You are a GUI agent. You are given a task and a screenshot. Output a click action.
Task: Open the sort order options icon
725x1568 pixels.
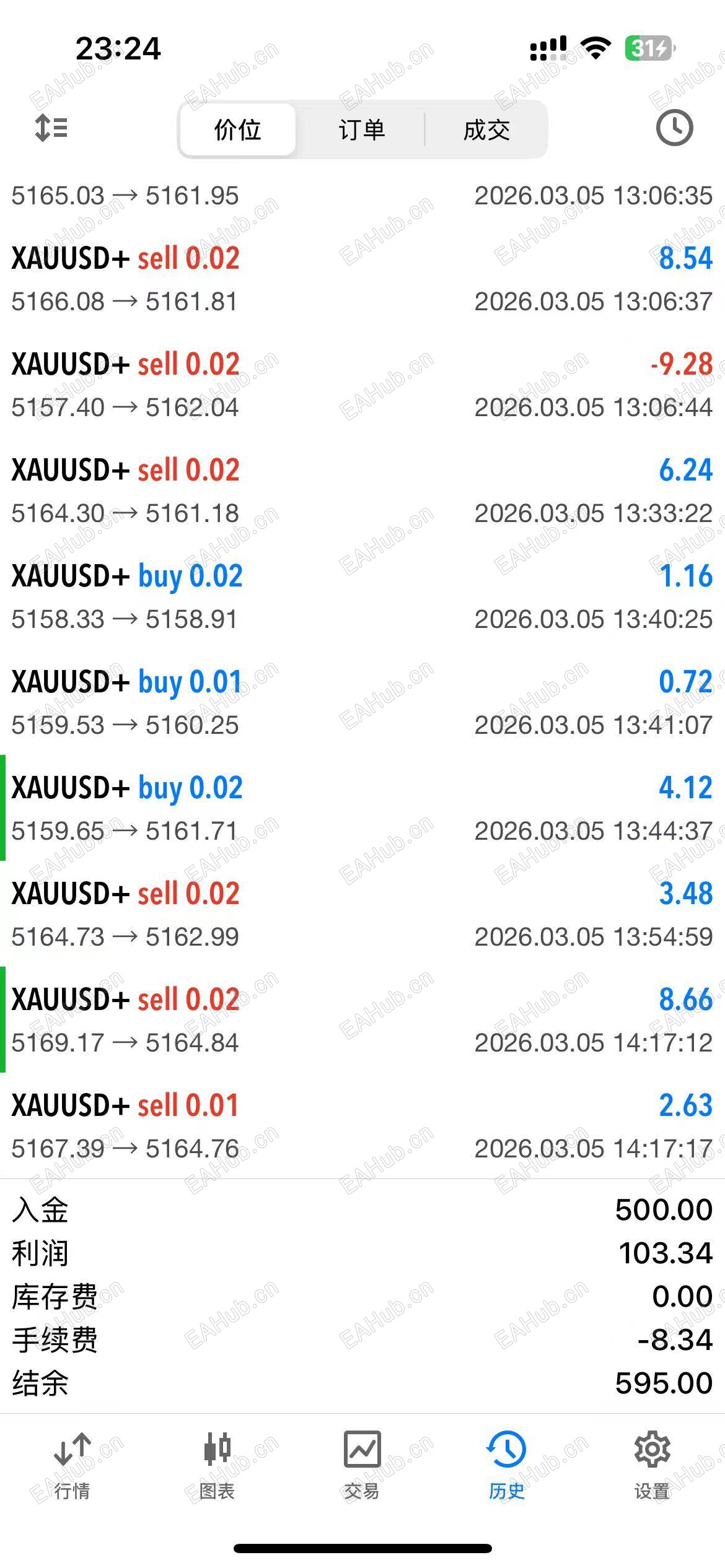[51, 128]
